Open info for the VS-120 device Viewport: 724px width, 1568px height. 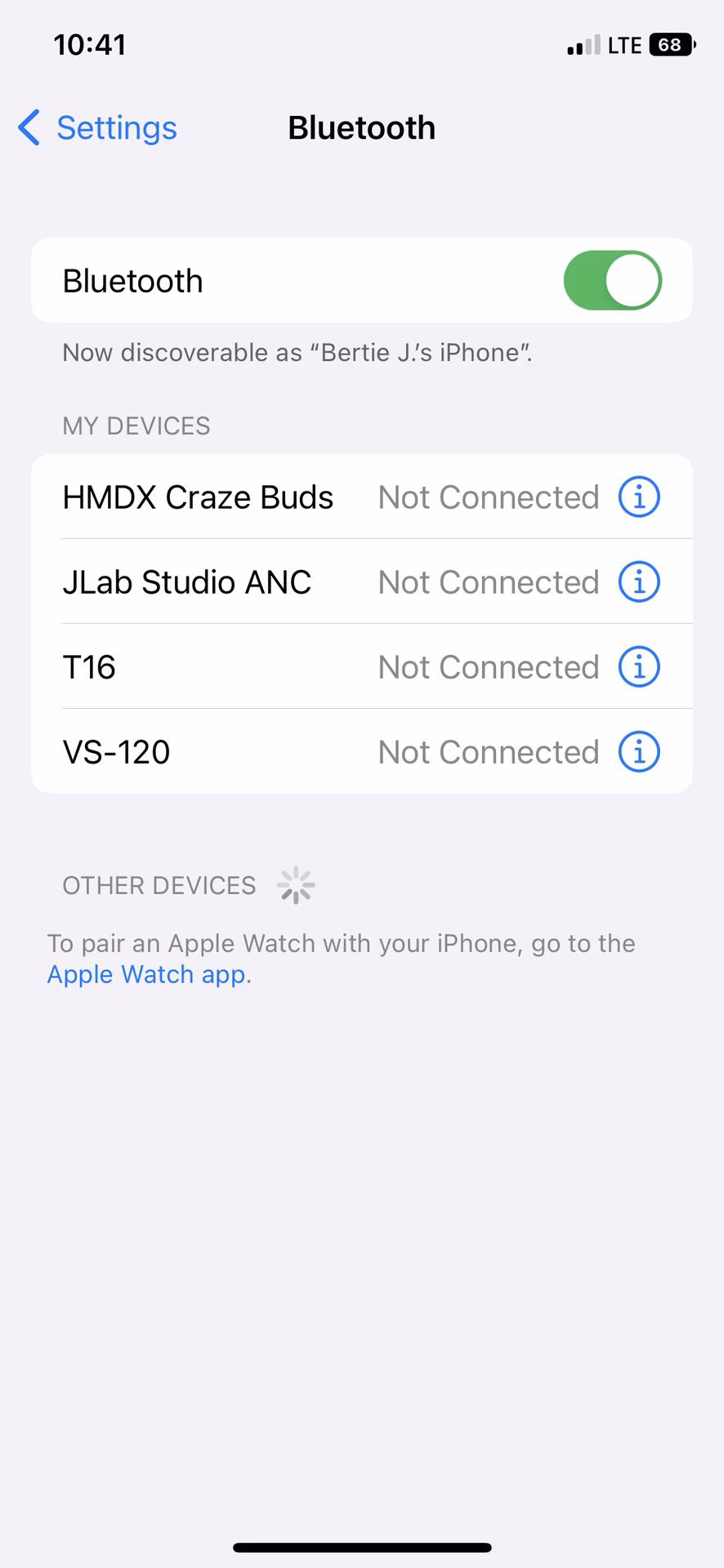click(x=639, y=751)
